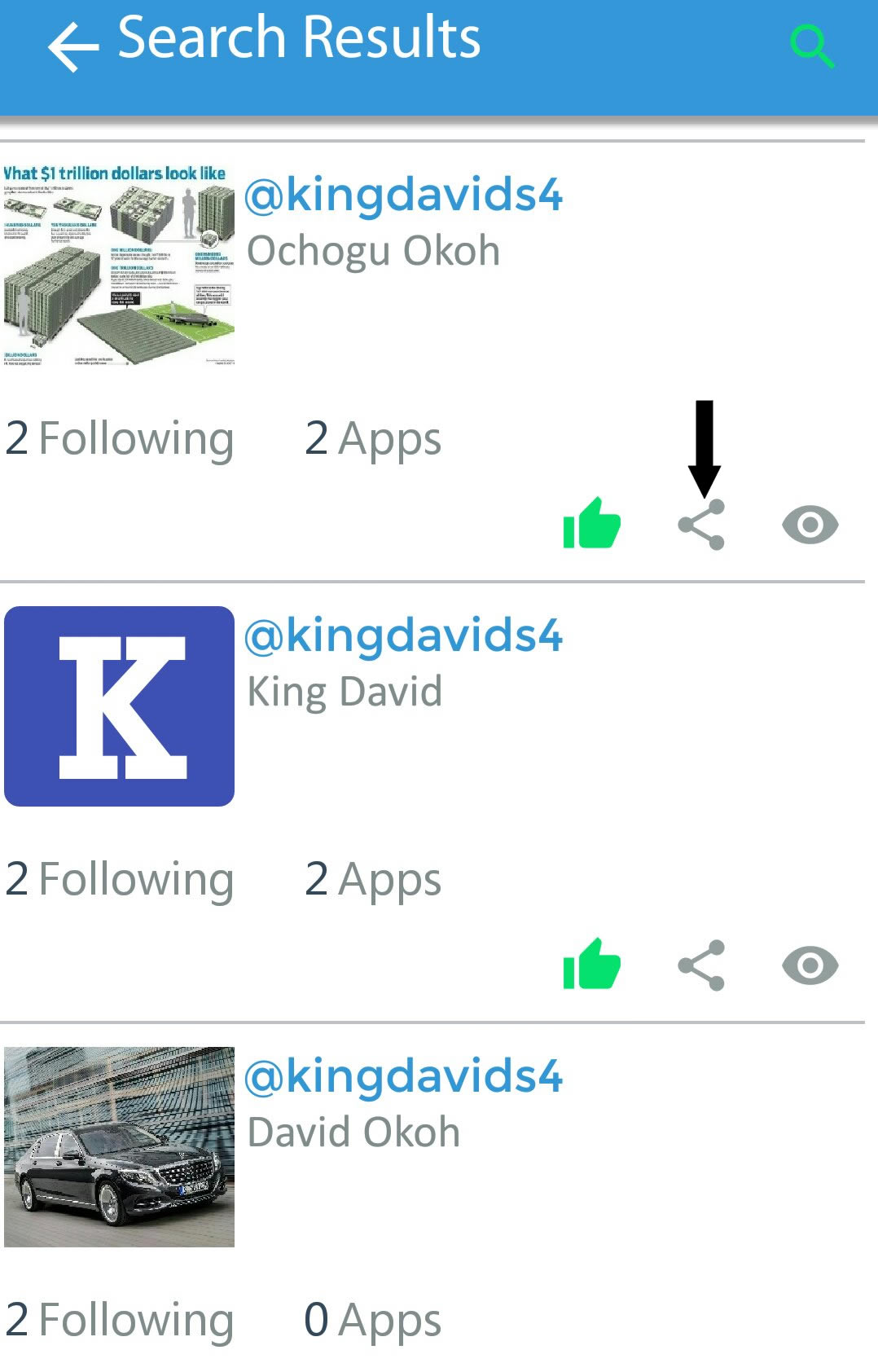878x1372 pixels.
Task: View Ochogu Okoh's profile via eye icon
Action: coord(810,525)
